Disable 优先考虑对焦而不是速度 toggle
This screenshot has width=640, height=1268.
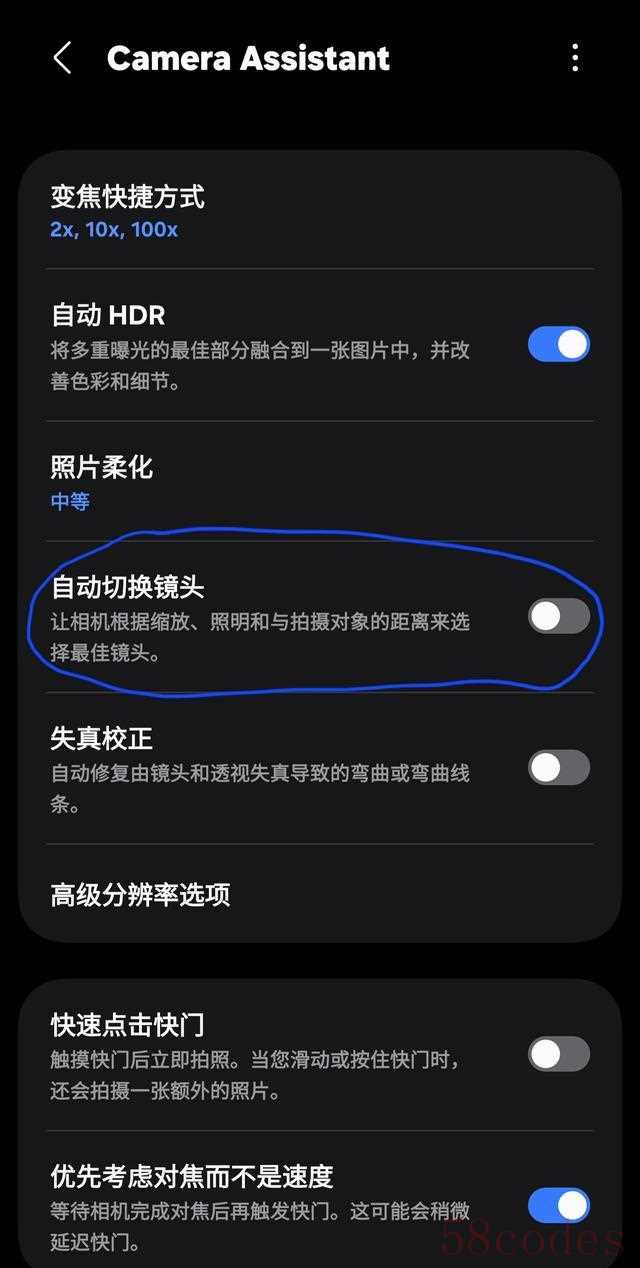(x=558, y=1206)
